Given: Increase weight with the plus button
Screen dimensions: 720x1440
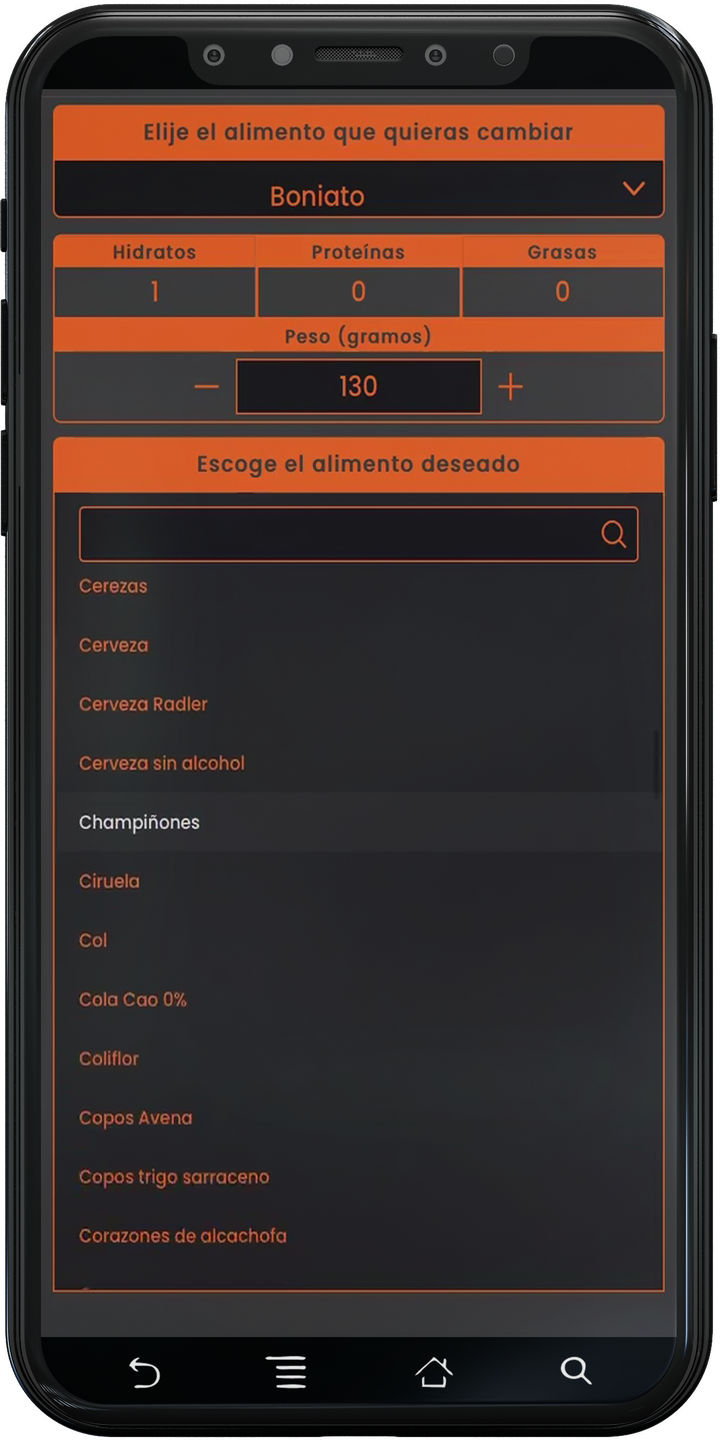Looking at the screenshot, I should click(510, 387).
